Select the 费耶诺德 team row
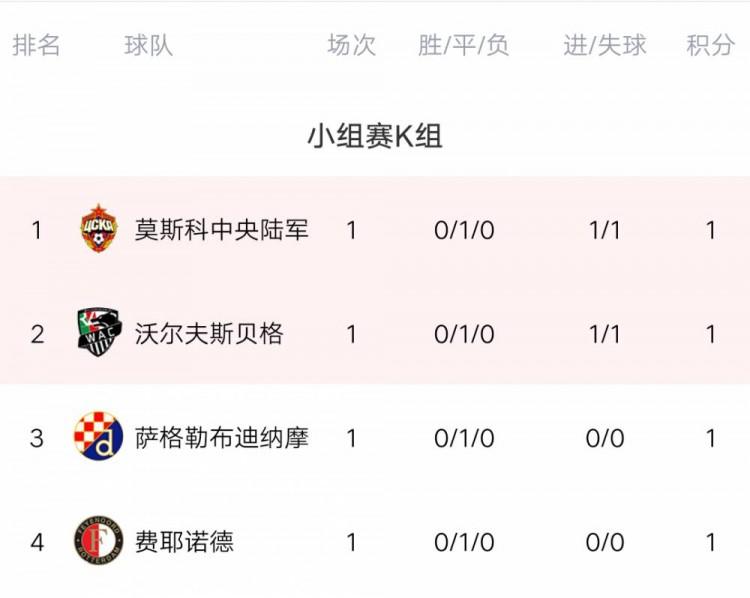 pos(184,542)
